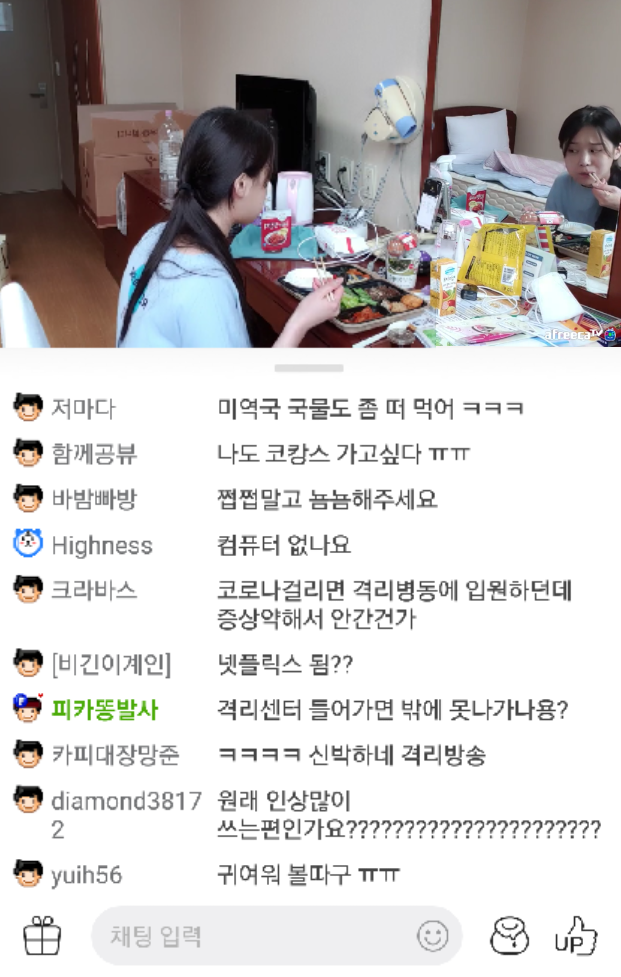The height and width of the screenshot is (977, 621).
Task: Open the emoticon picker
Action: point(432,936)
